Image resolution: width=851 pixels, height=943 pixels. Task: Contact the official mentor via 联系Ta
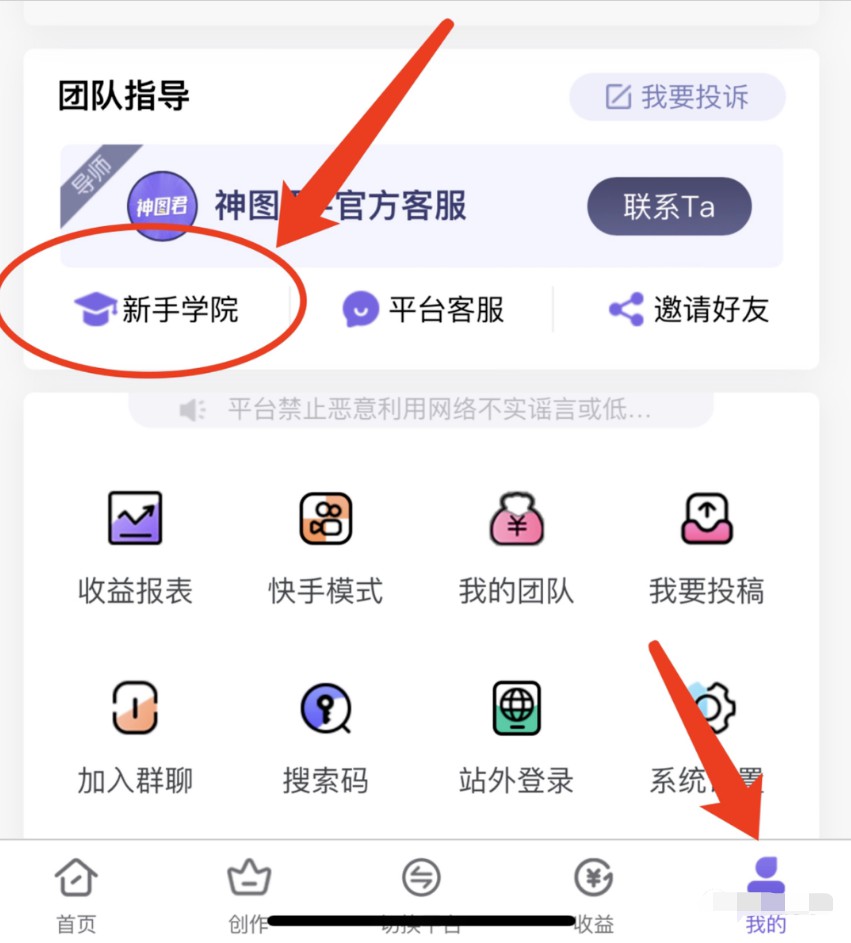[668, 207]
